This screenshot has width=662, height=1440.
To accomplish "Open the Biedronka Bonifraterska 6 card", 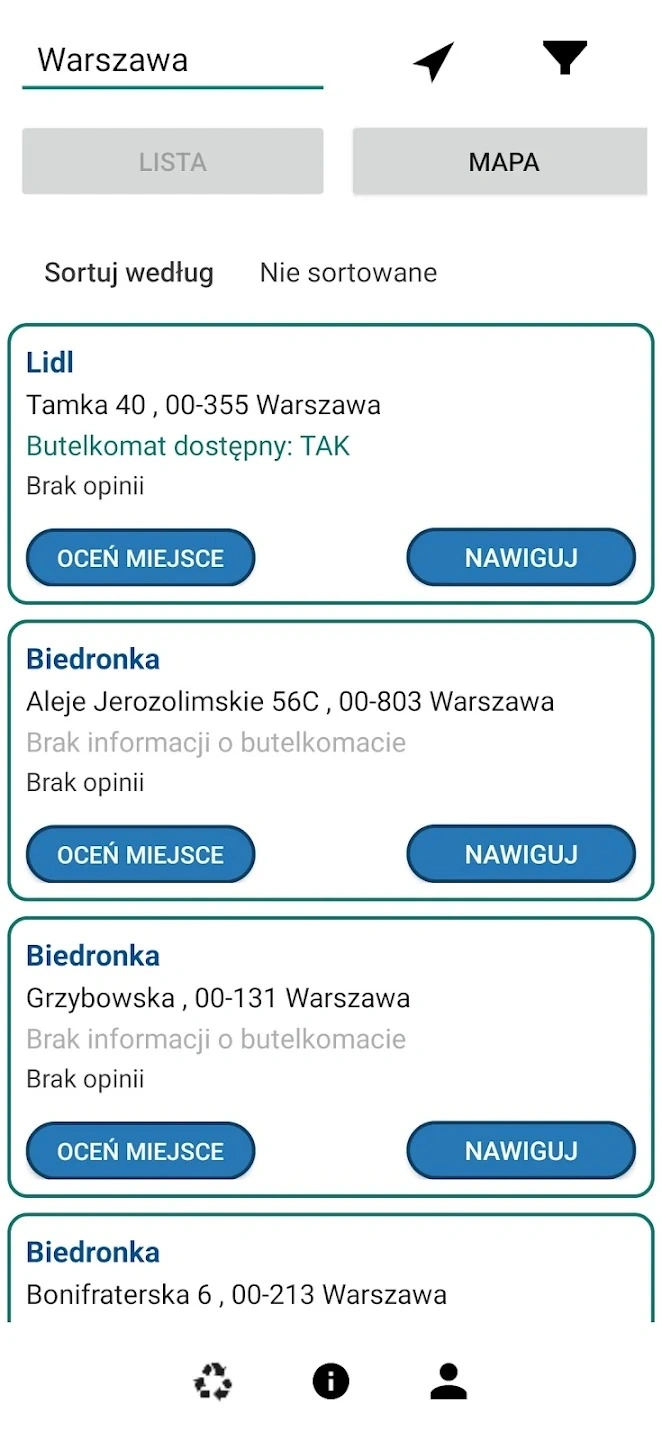I will pyautogui.click(x=330, y=1272).
